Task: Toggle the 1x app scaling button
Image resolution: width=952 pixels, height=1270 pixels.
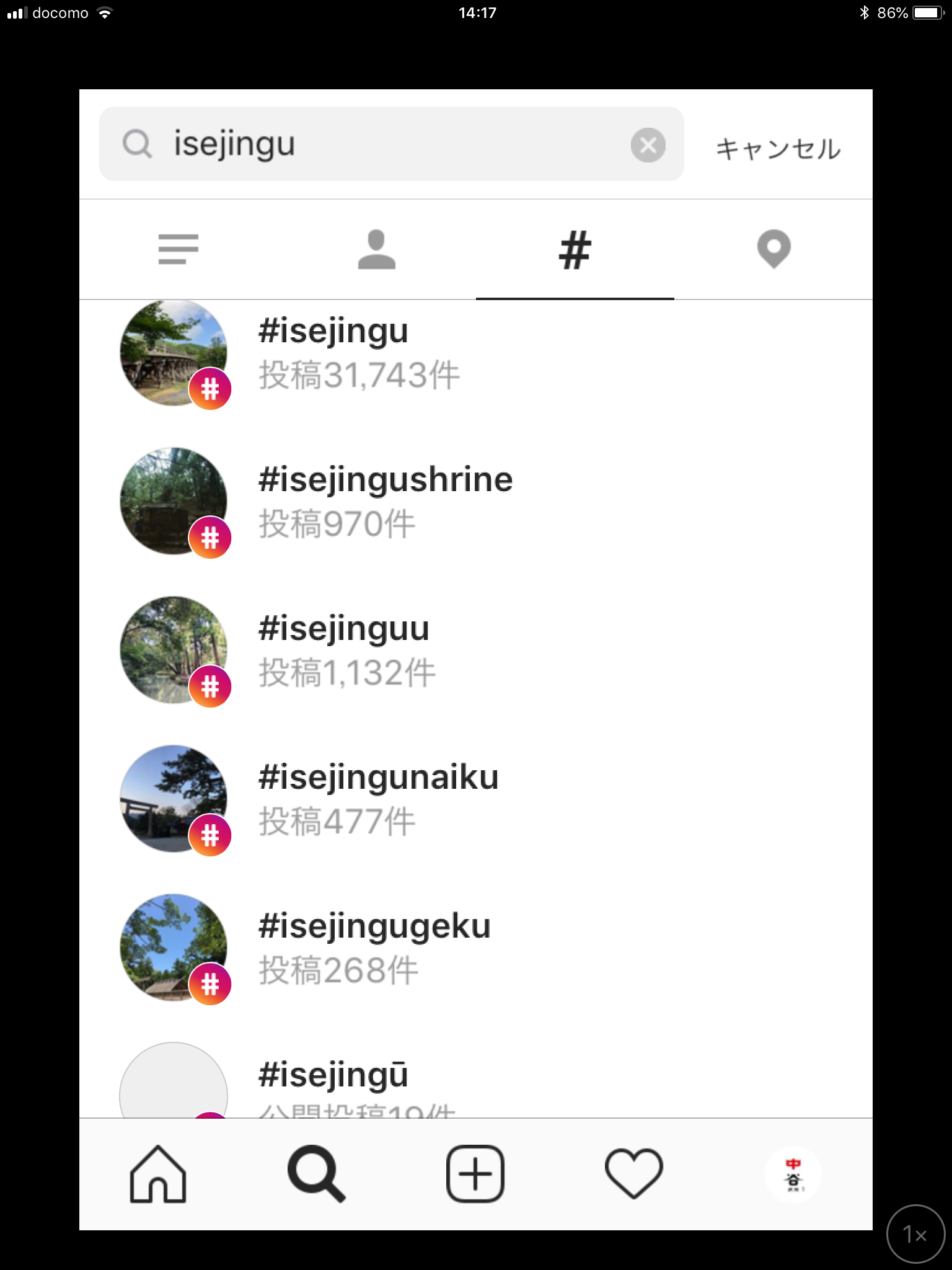Action: (915, 1234)
